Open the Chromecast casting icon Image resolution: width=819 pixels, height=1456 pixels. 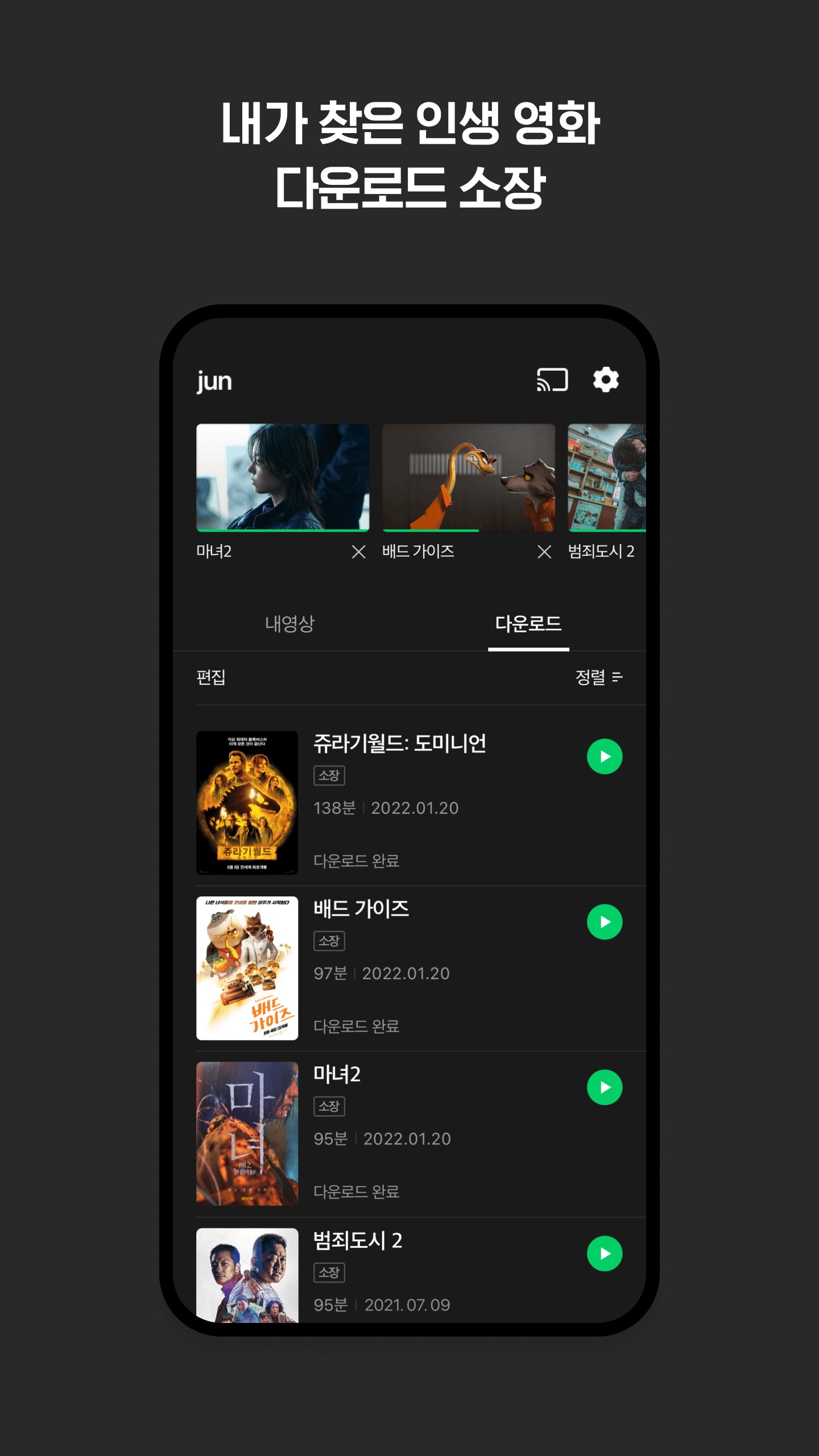point(552,380)
